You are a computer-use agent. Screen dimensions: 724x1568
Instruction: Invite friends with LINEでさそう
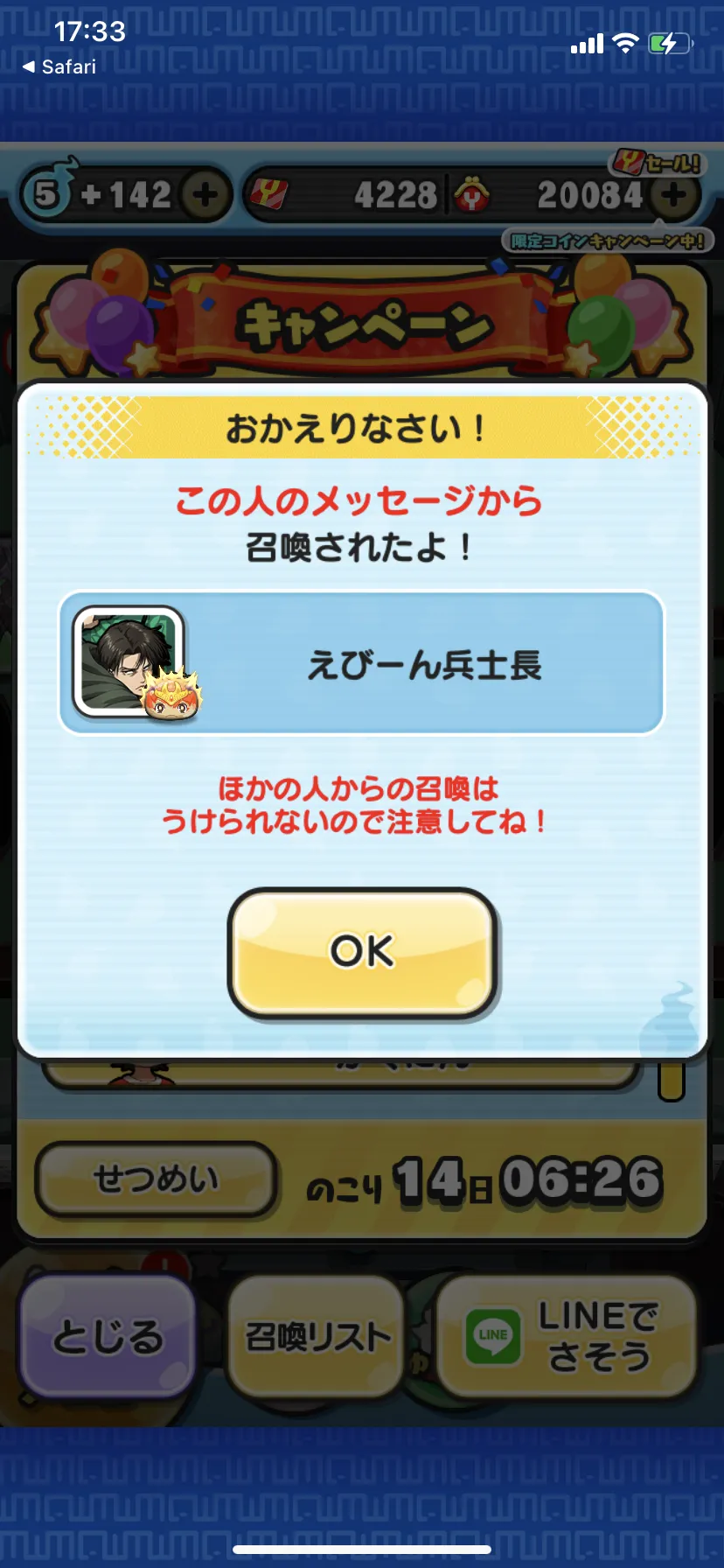pyautogui.click(x=567, y=1337)
